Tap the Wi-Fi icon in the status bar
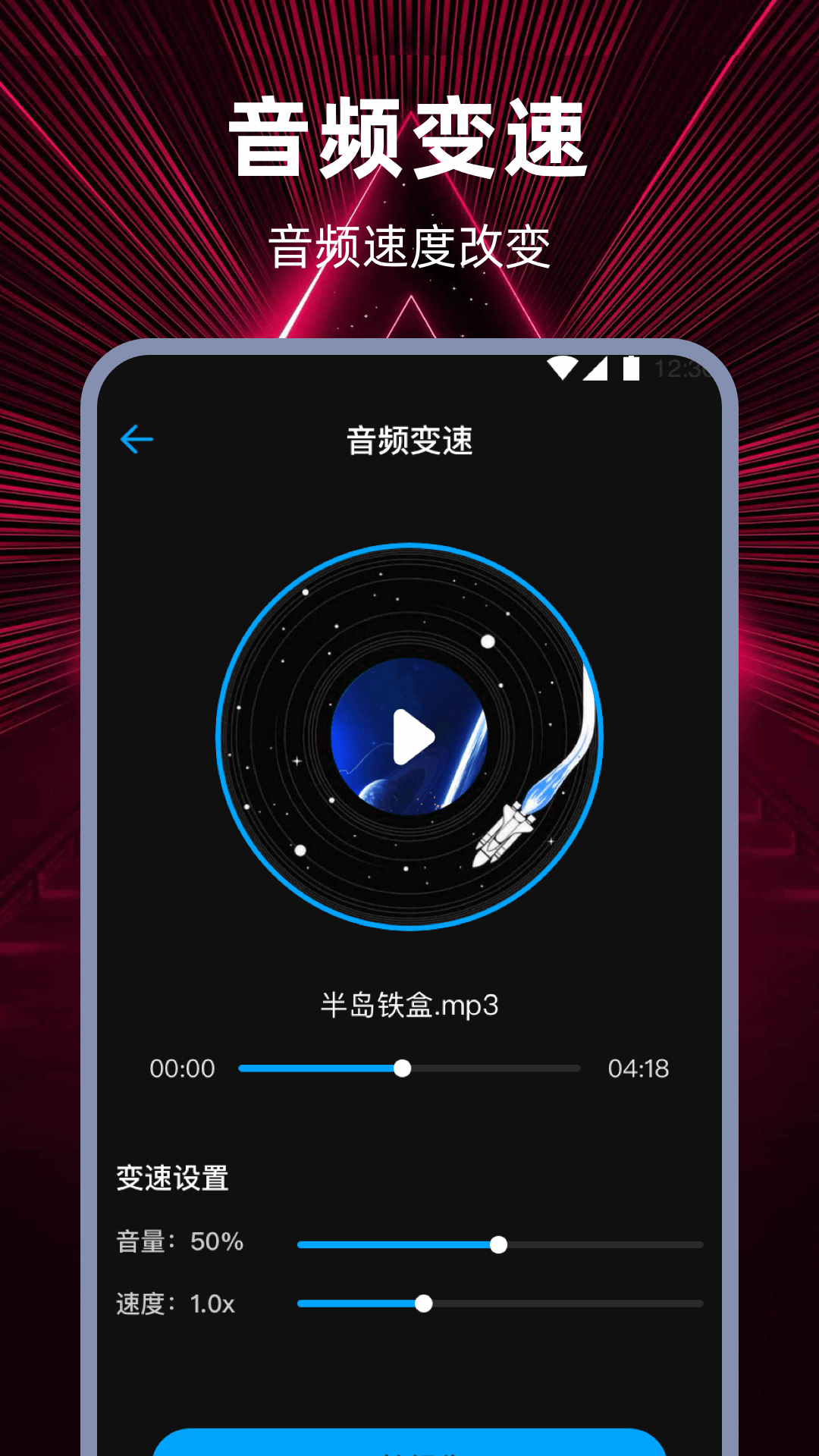 (562, 368)
